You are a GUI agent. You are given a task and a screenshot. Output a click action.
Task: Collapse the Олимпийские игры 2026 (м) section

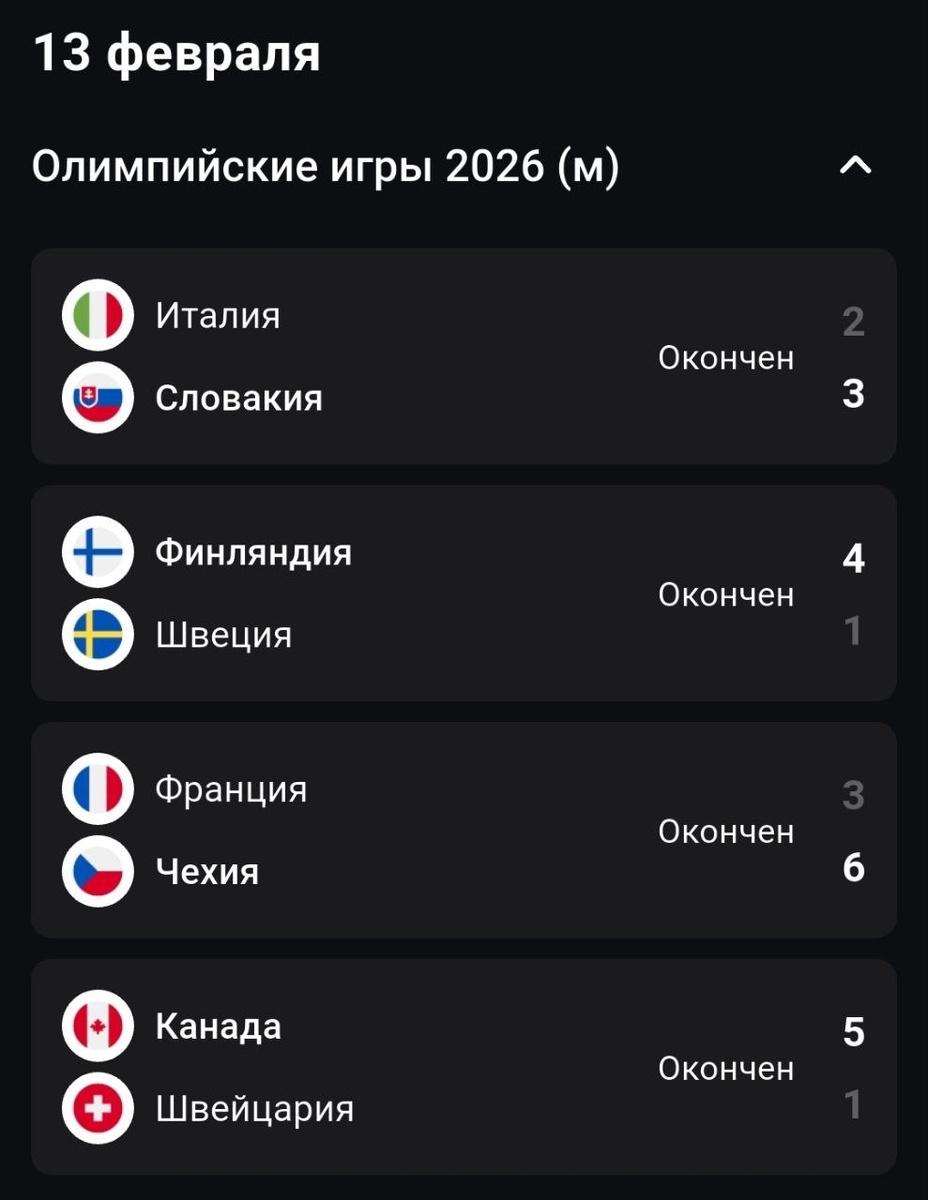pos(855,167)
